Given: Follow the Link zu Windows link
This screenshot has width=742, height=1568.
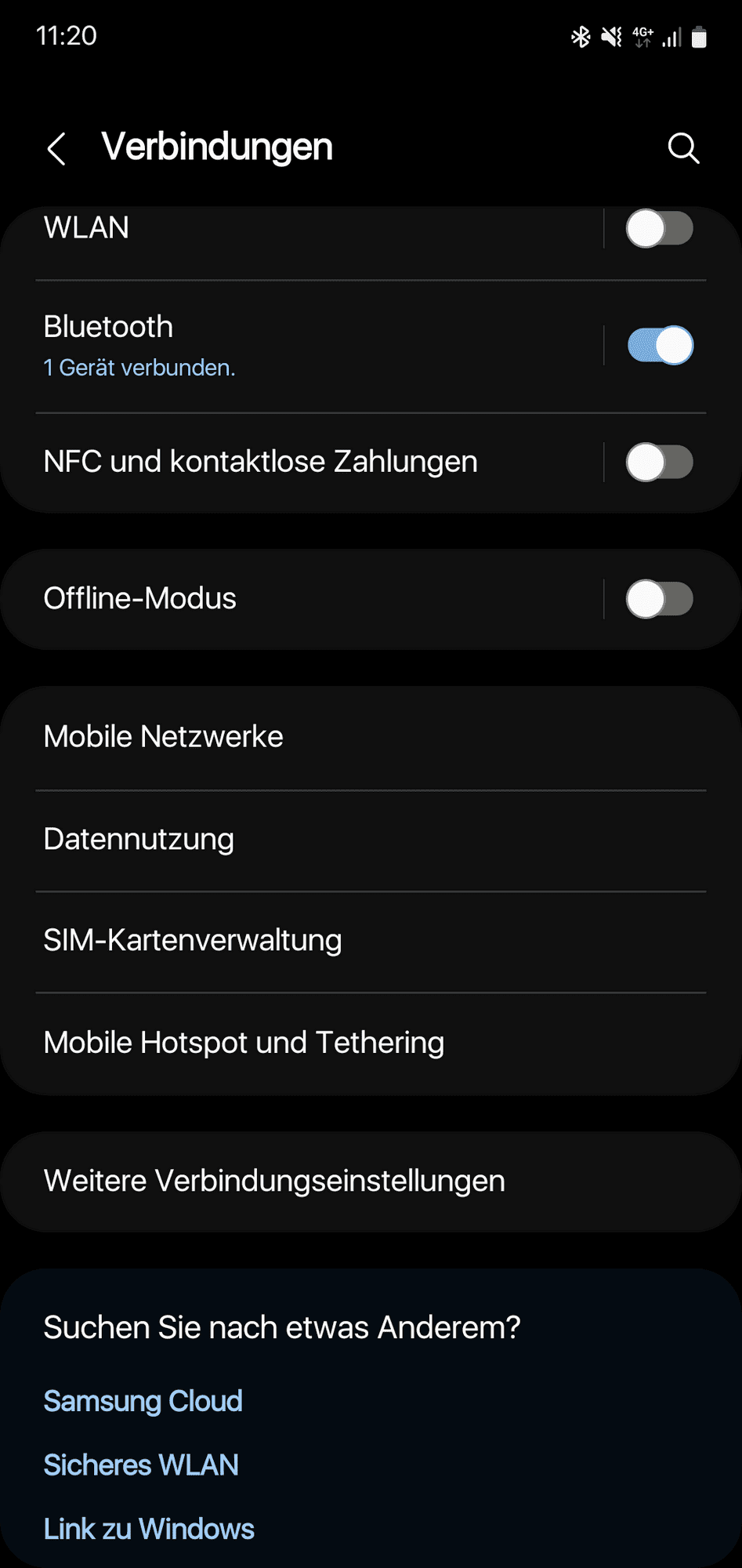Looking at the screenshot, I should [x=149, y=1529].
